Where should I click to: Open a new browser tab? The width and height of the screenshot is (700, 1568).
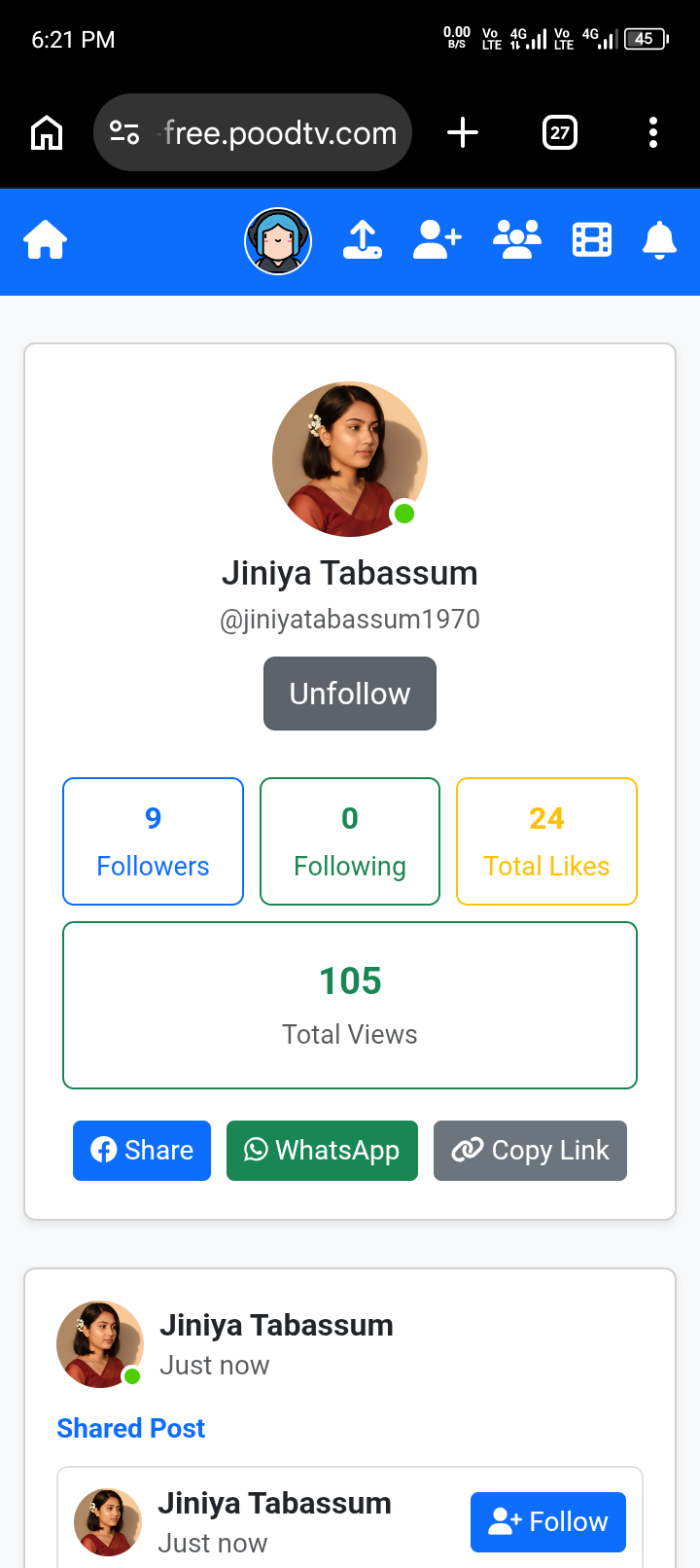click(x=463, y=132)
